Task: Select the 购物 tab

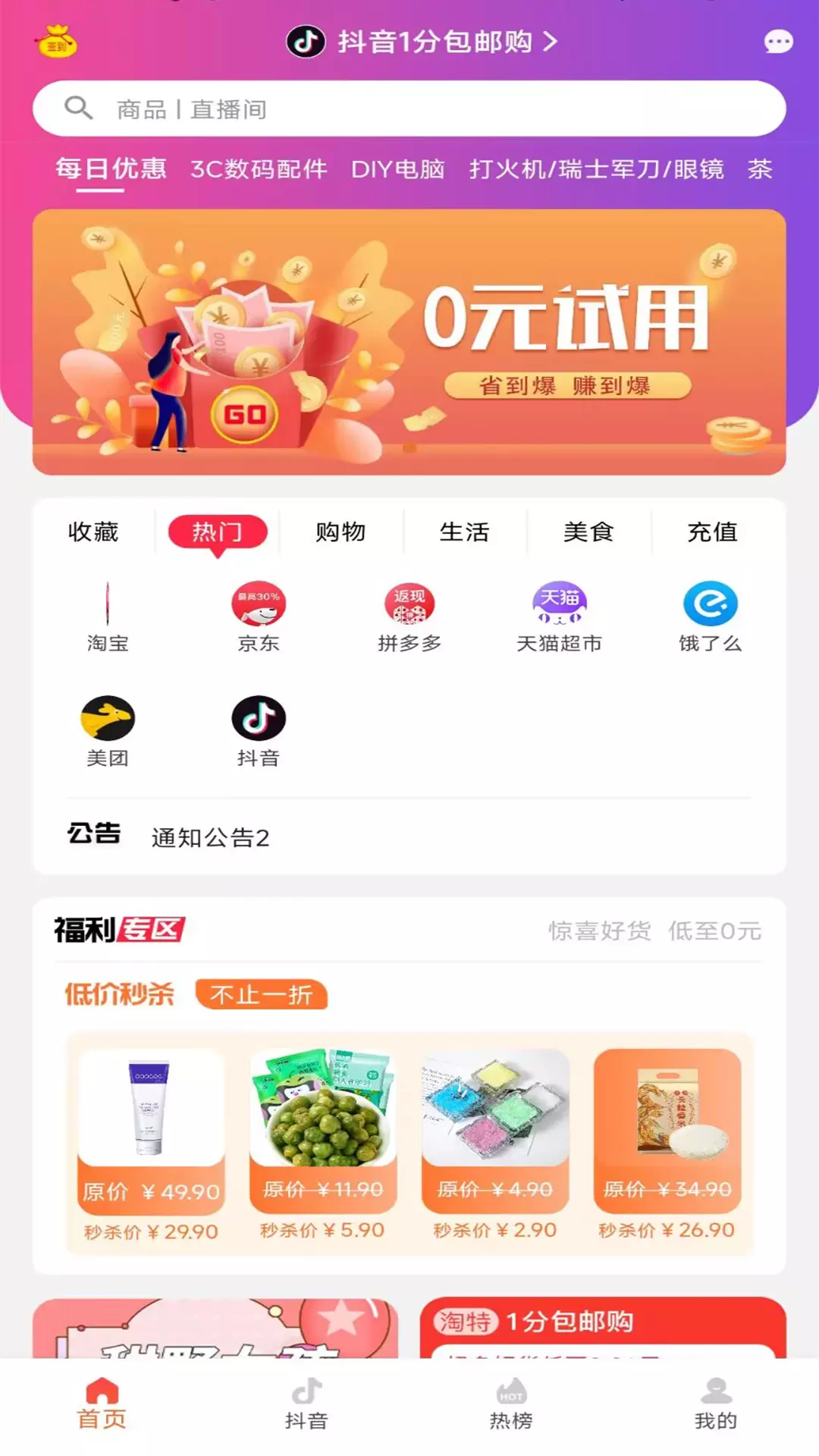Action: tap(340, 532)
